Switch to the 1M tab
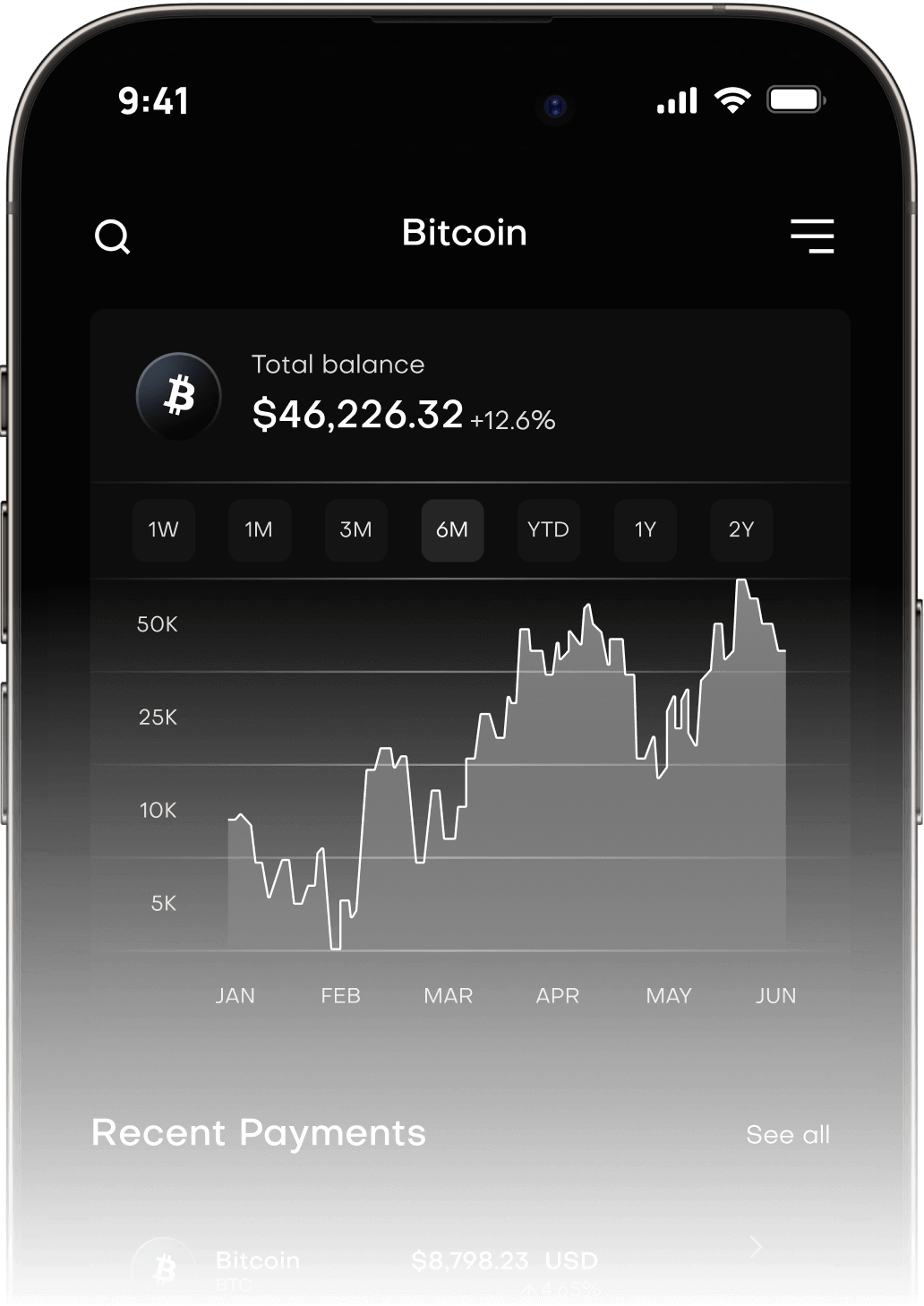 point(260,530)
